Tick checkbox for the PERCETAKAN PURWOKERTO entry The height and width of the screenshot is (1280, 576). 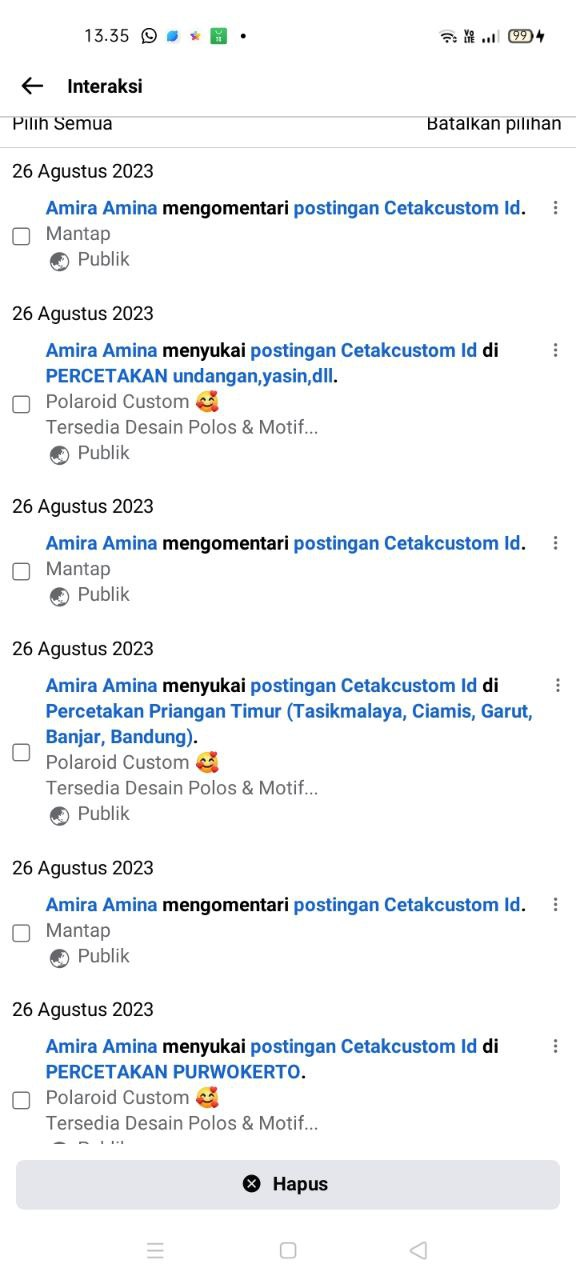21,1100
